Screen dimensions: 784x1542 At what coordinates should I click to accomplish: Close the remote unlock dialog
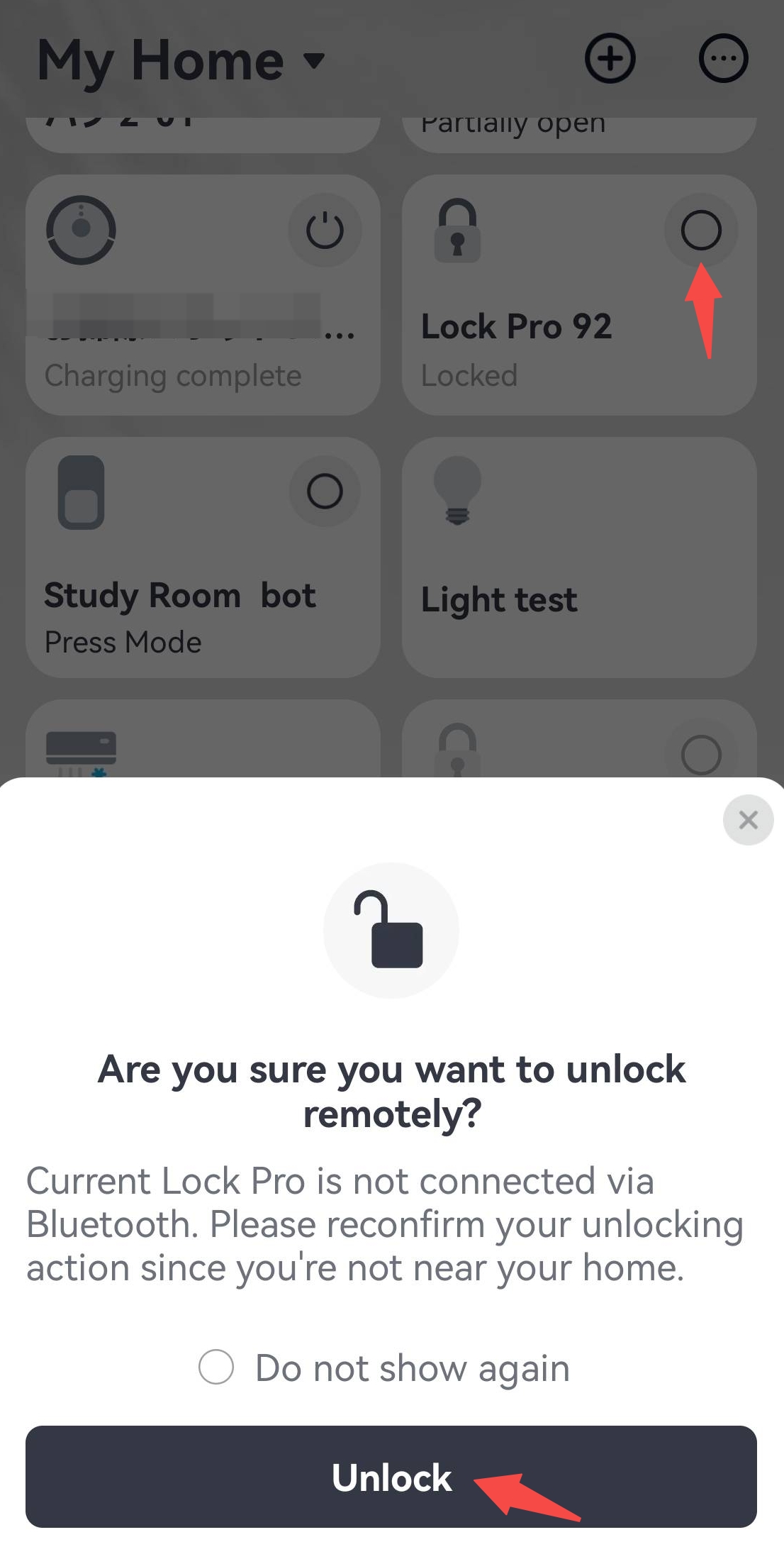(x=748, y=820)
